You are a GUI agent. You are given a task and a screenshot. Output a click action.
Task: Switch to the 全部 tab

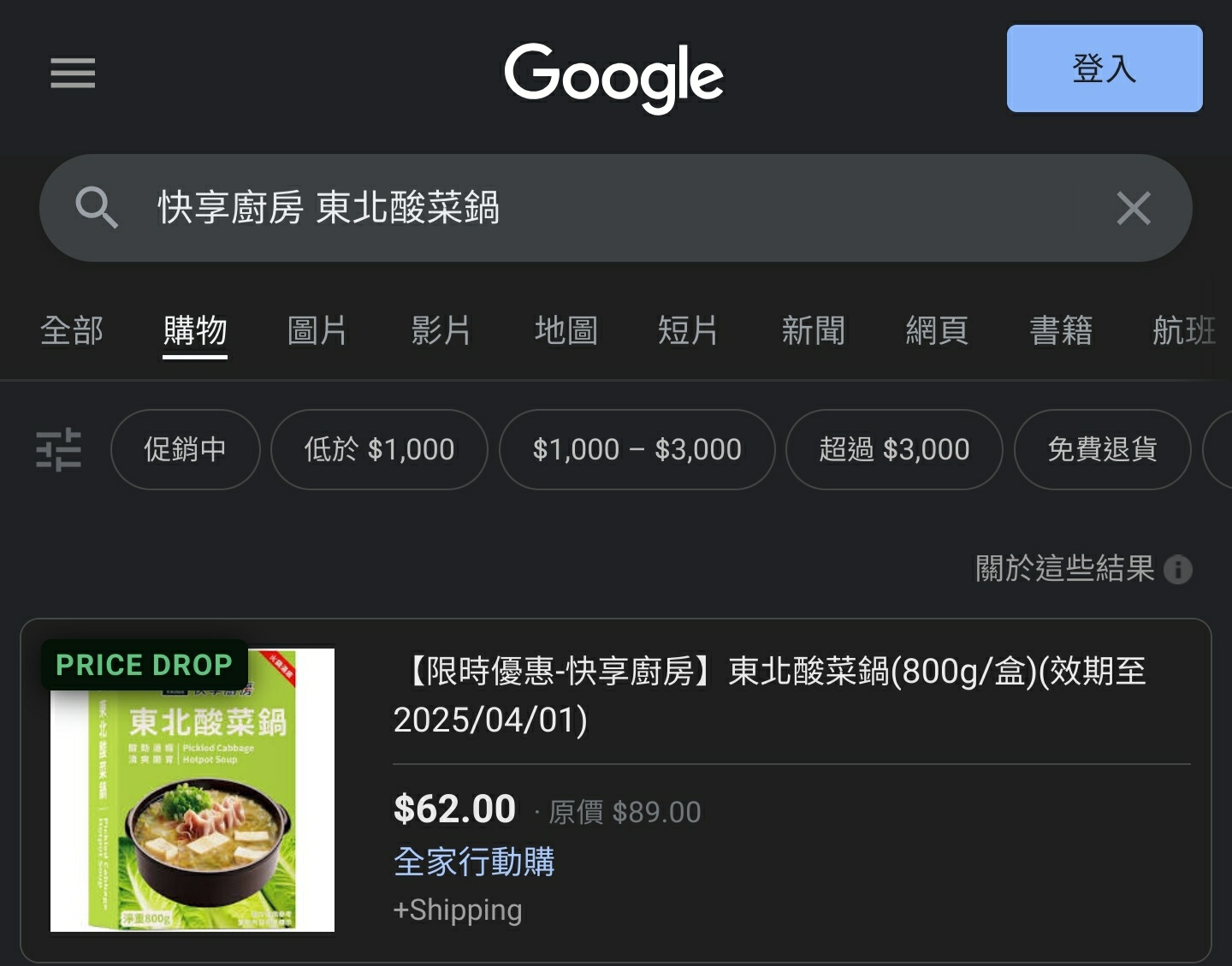click(x=72, y=330)
